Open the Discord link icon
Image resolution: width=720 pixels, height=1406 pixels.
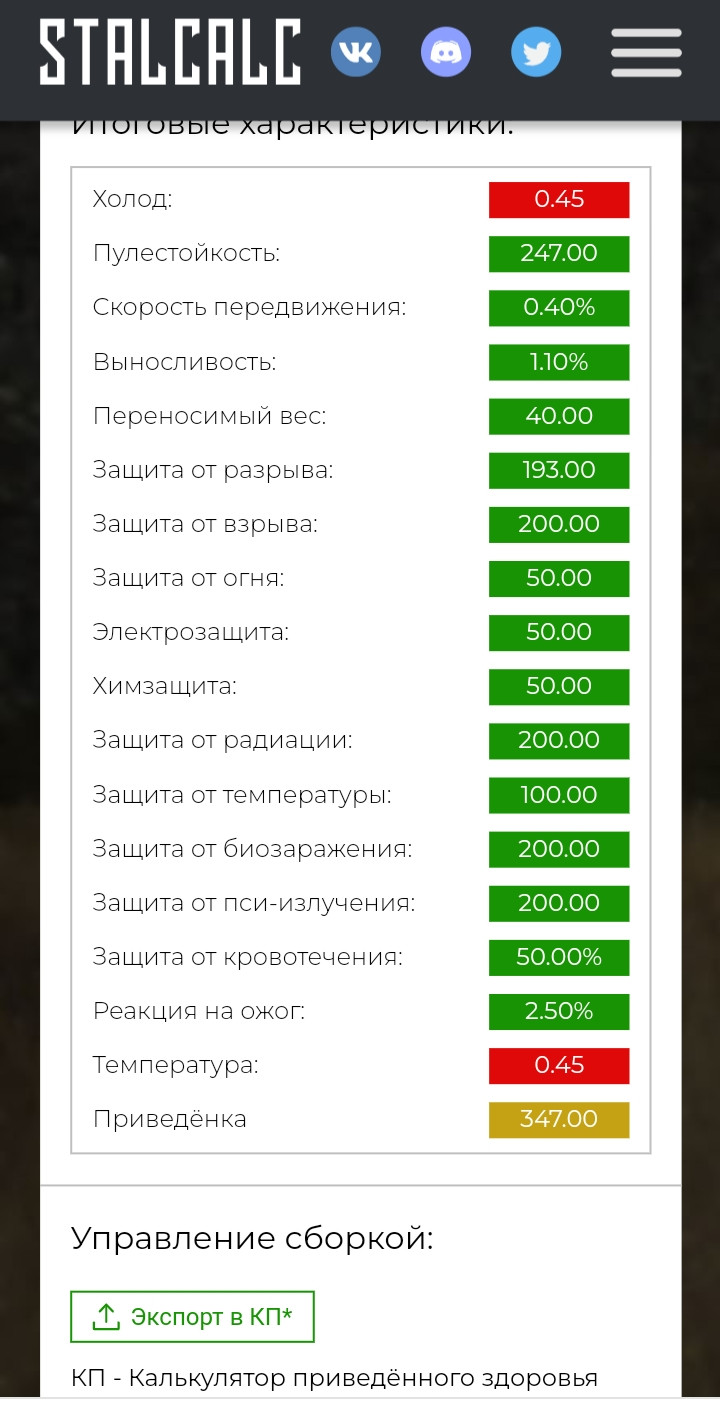pos(446,52)
